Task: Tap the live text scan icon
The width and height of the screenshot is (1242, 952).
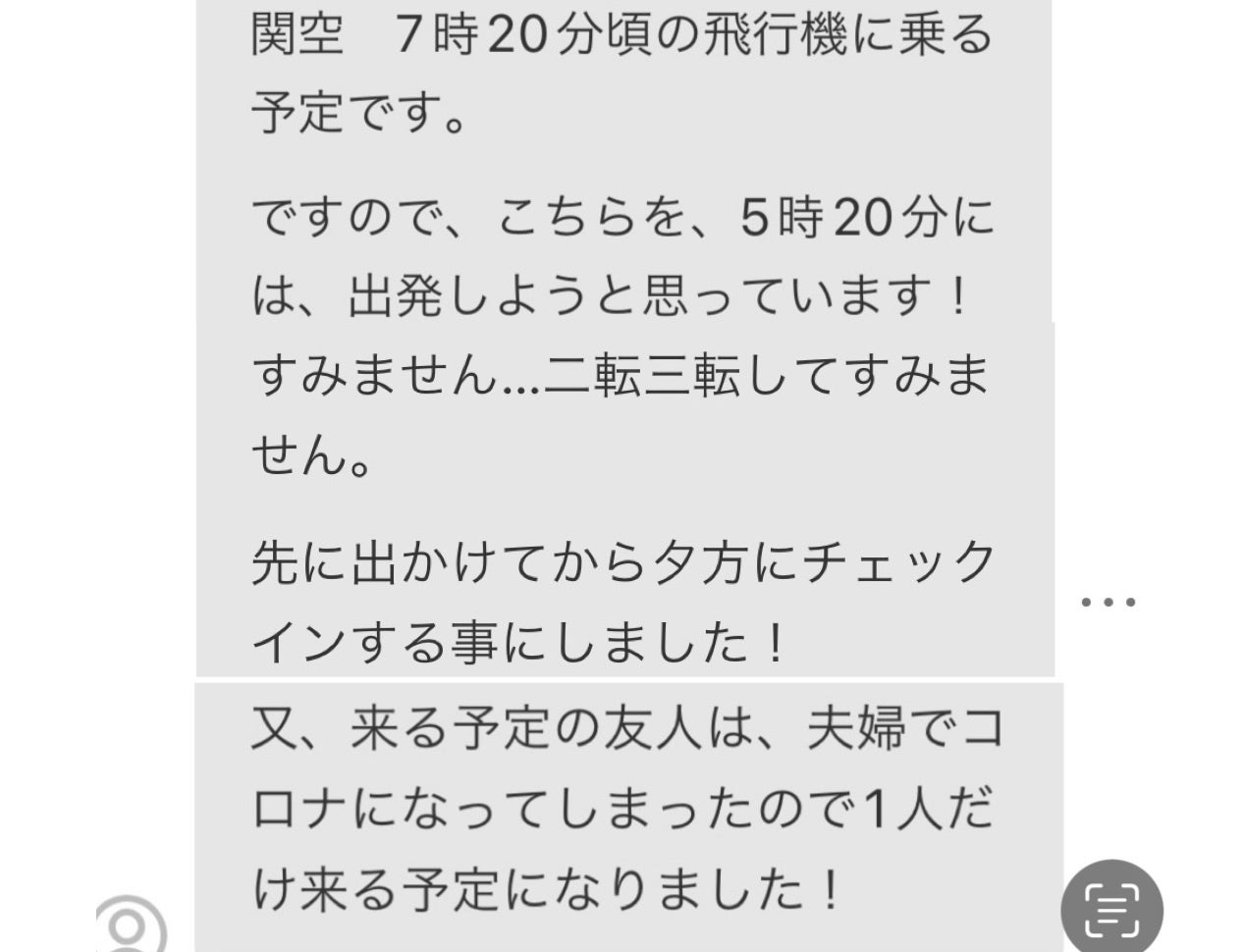Action: pyautogui.click(x=1112, y=909)
